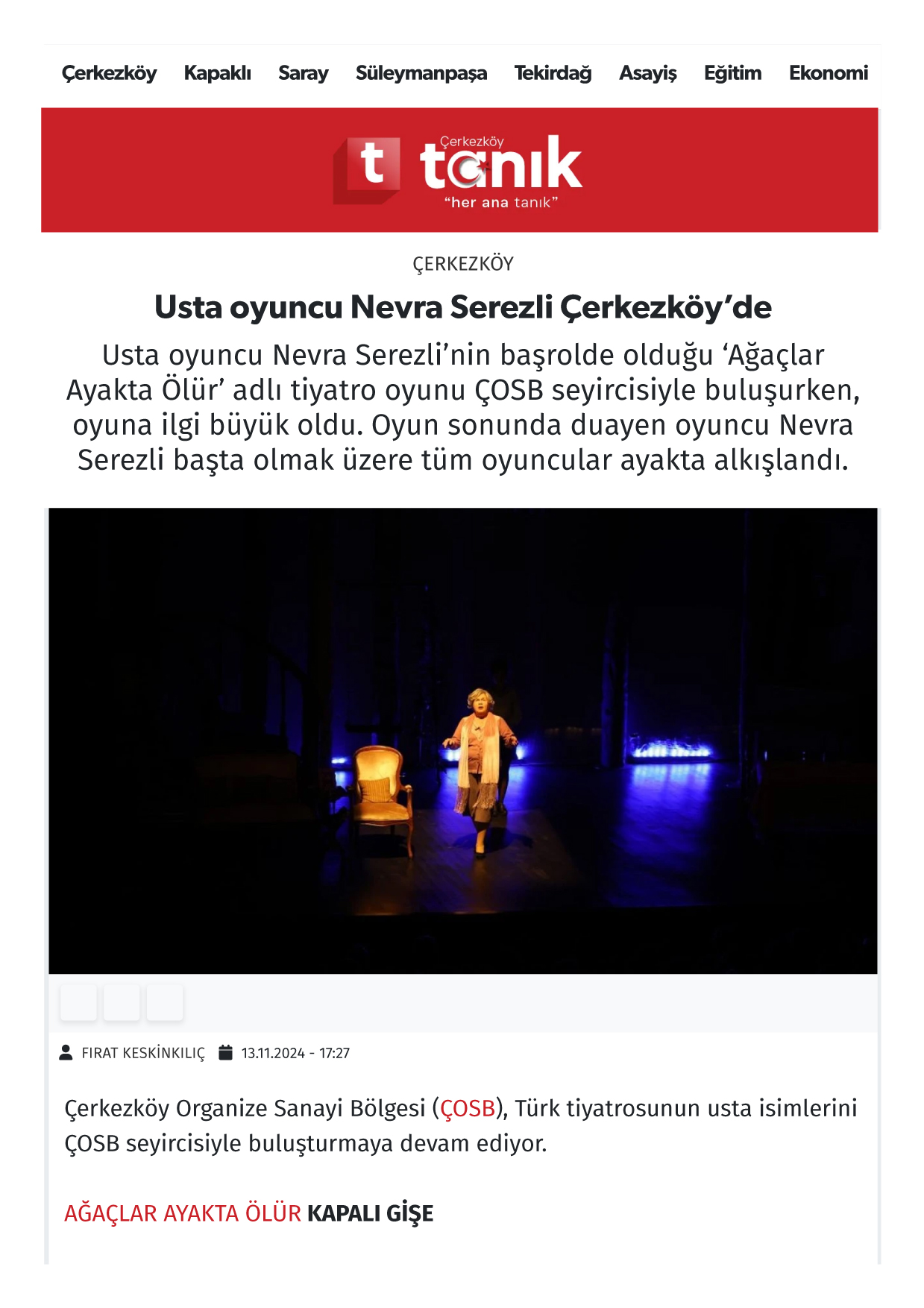
Task: Open the Tekirdağ news section
Action: tap(553, 73)
